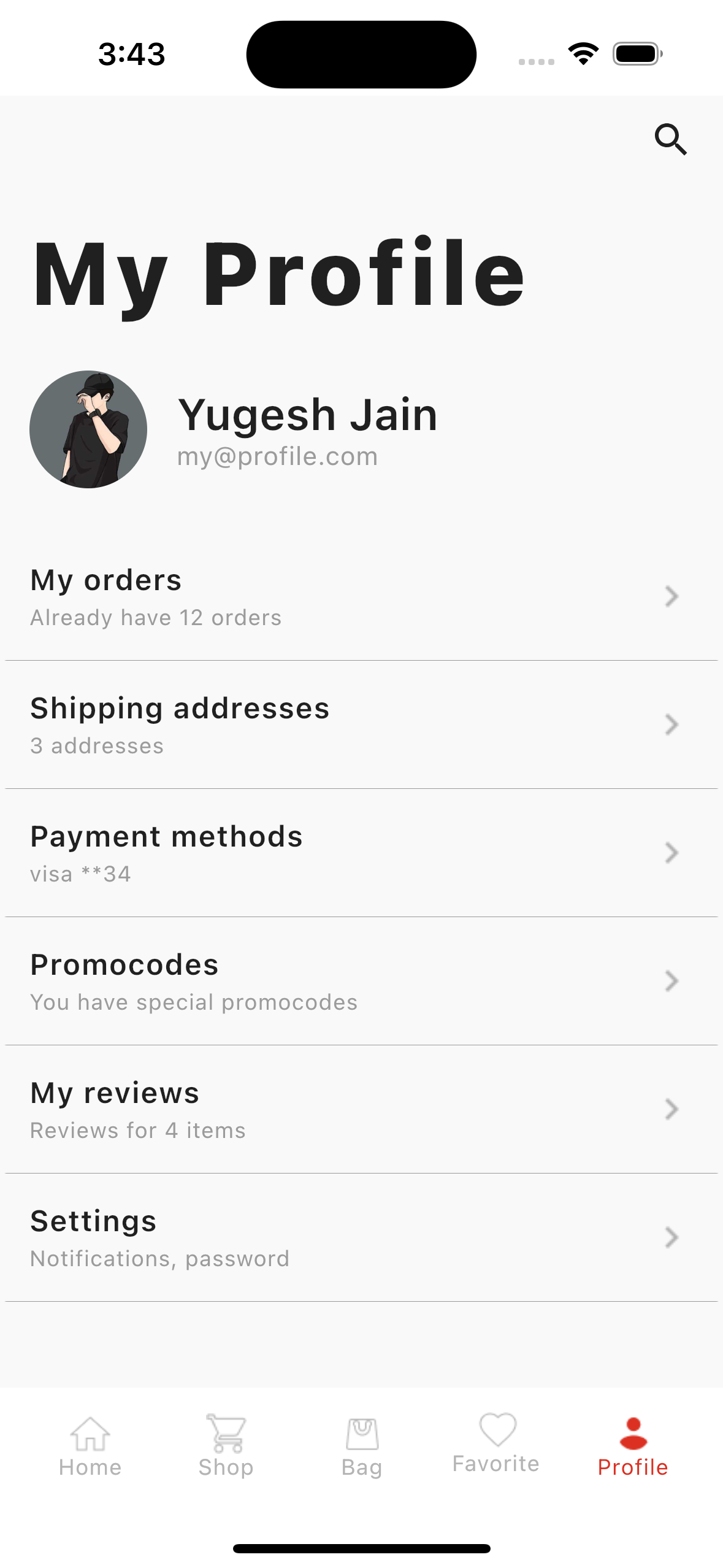Open the search icon

point(670,139)
